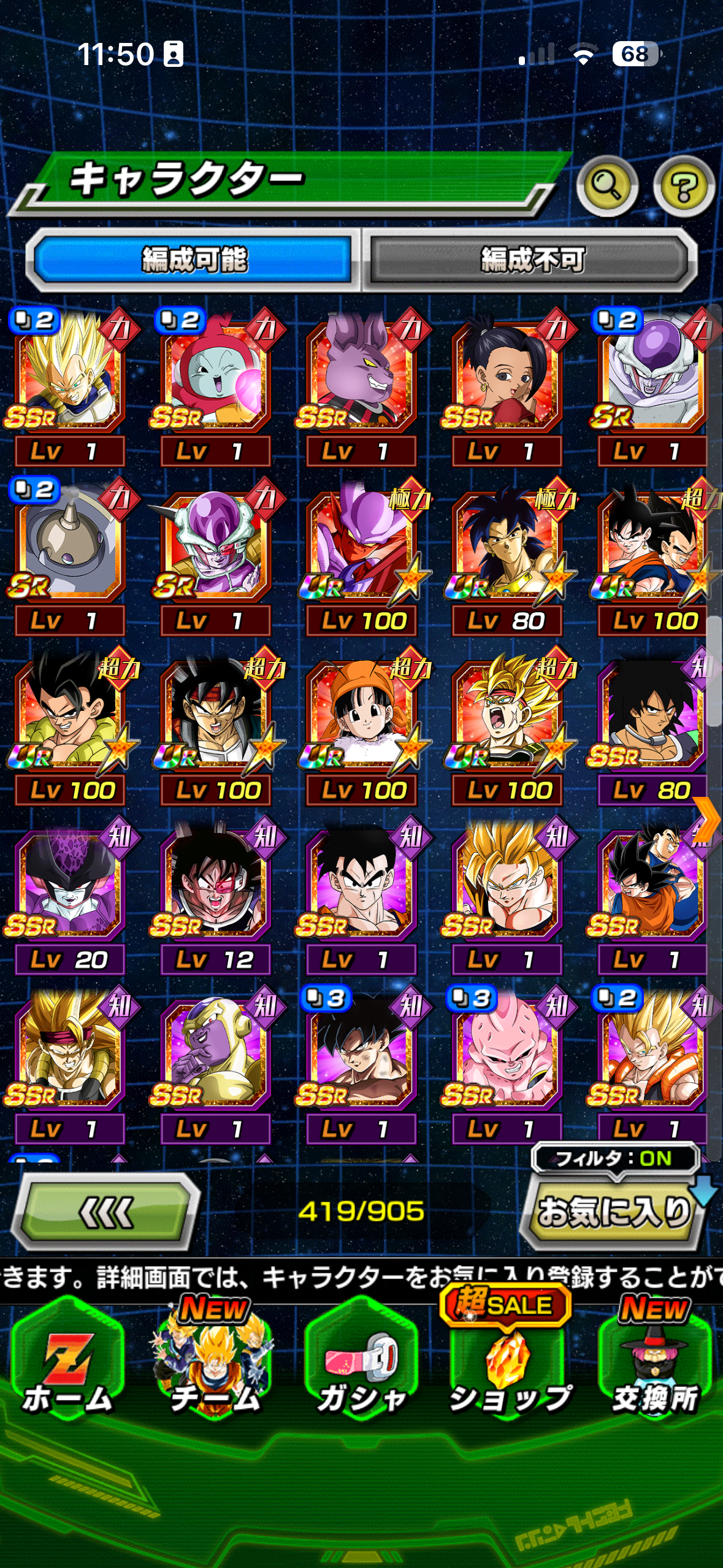This screenshot has width=723, height=1568.
Task: Switch to the 編成可能 tab
Action: pos(194,259)
